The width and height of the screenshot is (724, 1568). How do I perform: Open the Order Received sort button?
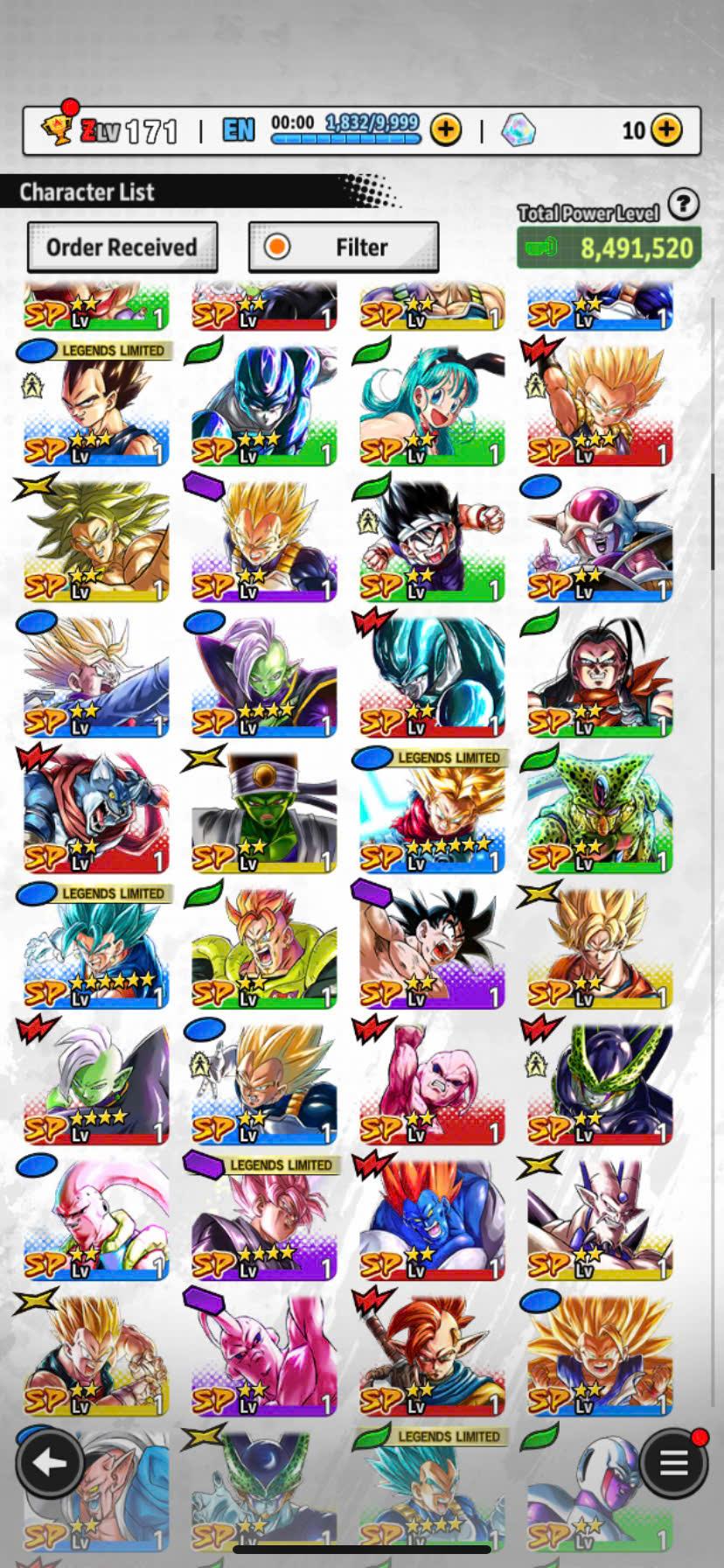click(122, 248)
